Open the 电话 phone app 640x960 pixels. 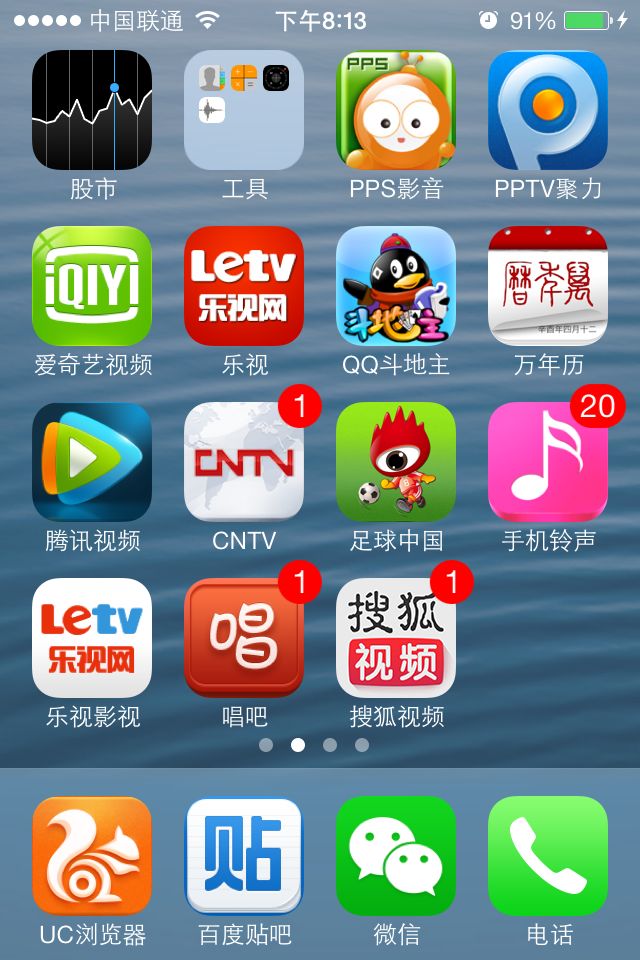548,856
